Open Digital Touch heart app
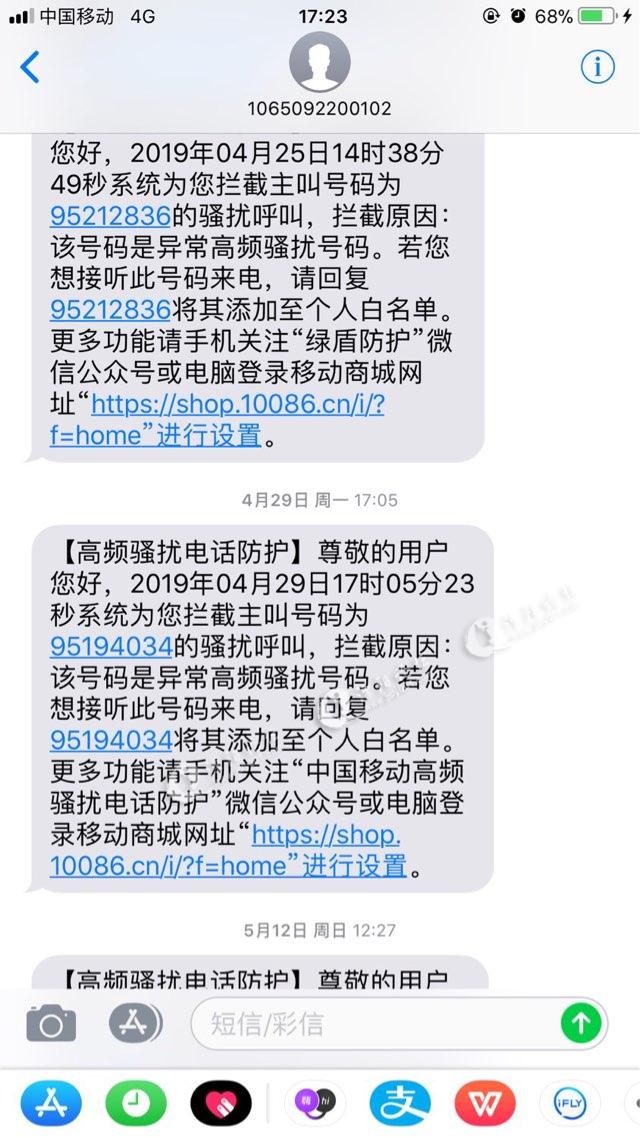The height and width of the screenshot is (1138, 640). 220,1103
